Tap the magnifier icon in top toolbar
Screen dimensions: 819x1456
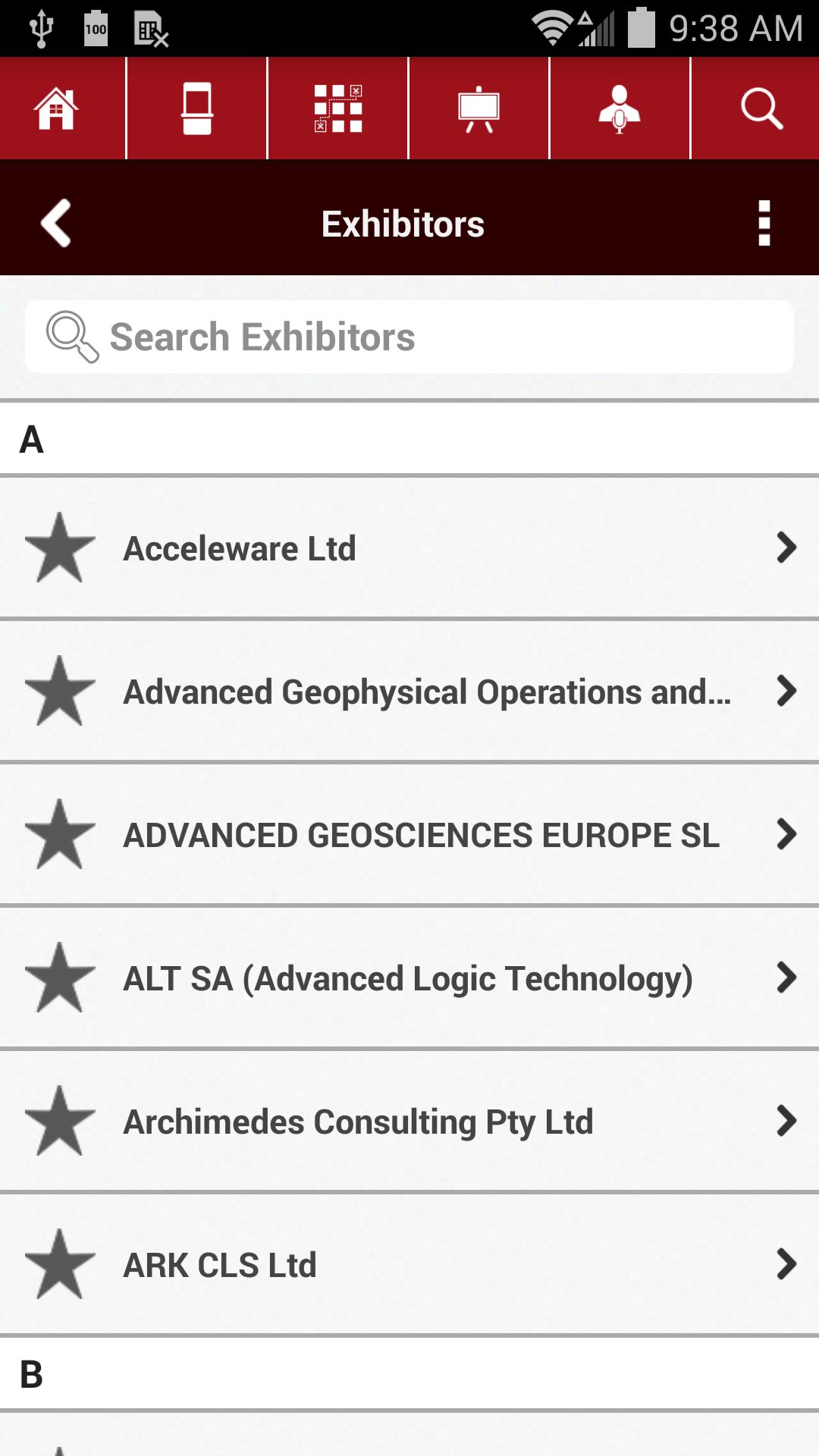tap(761, 108)
